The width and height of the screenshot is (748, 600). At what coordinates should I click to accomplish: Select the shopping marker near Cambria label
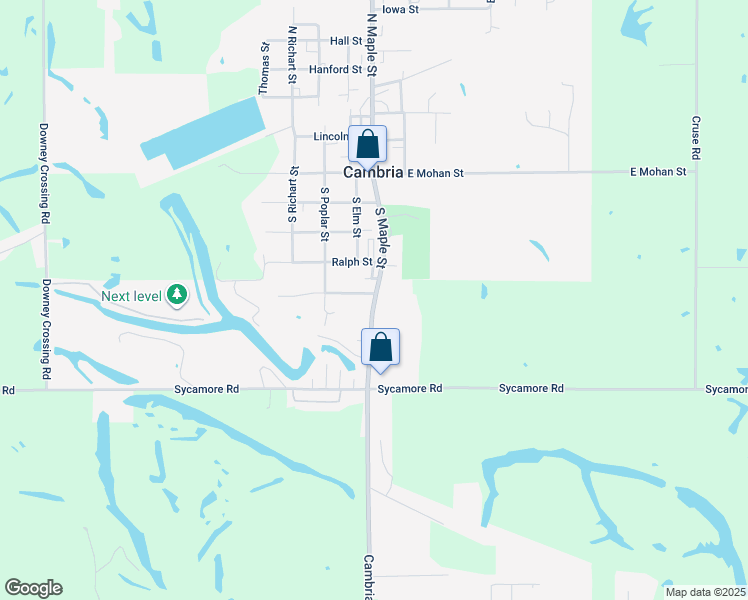tap(367, 143)
